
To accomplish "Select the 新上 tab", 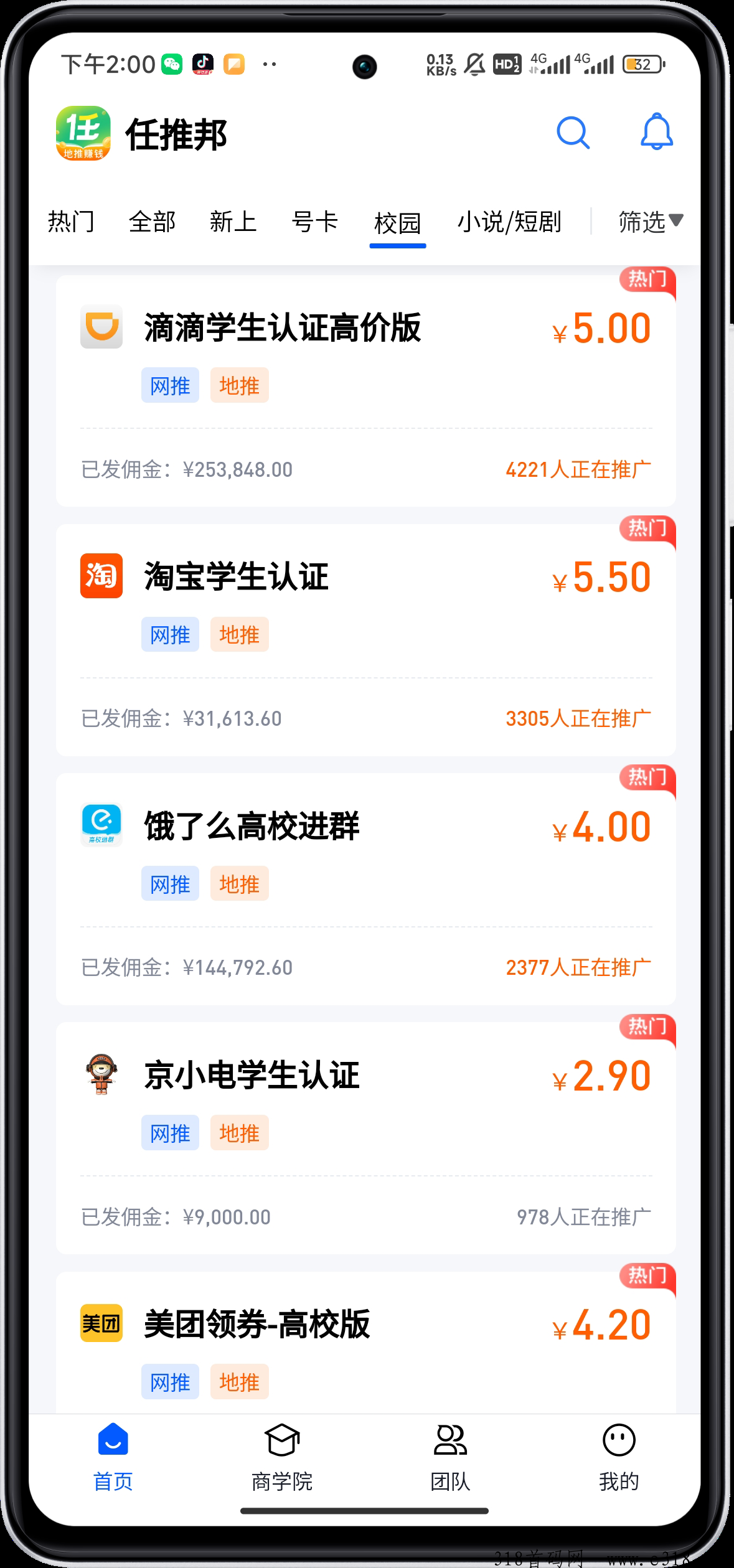I will (x=233, y=222).
